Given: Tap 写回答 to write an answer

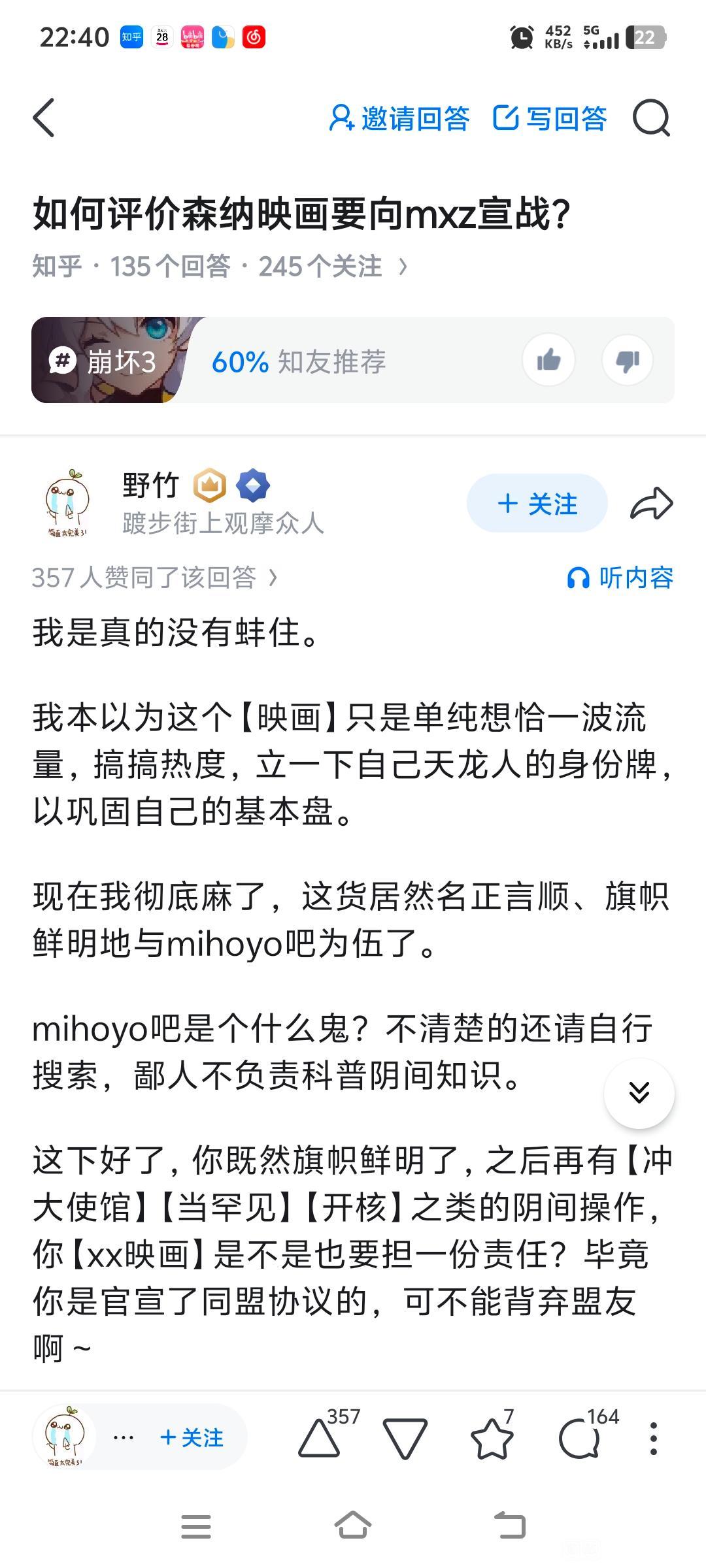Looking at the screenshot, I should click(x=550, y=118).
